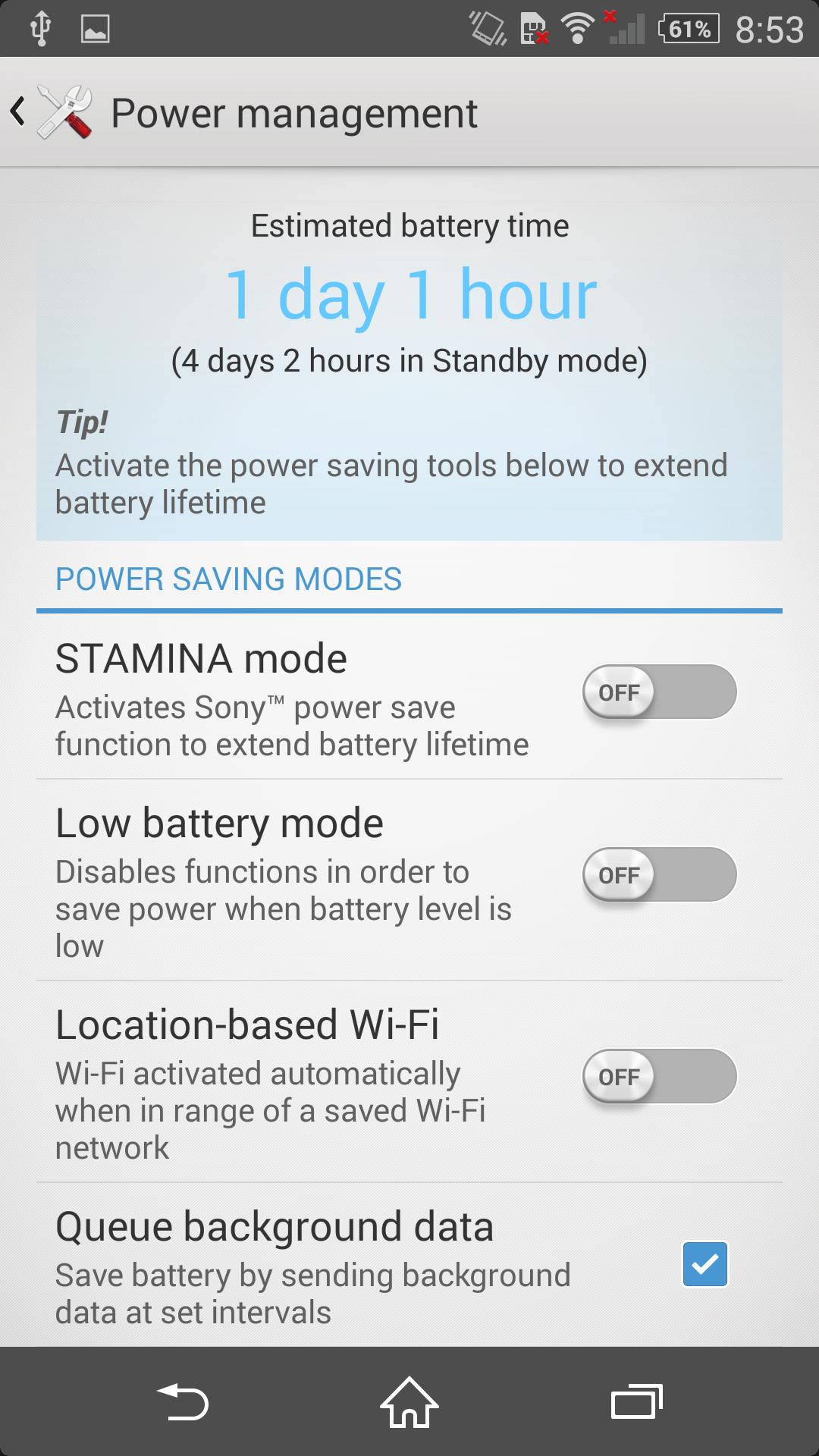This screenshot has height=1456, width=819.
Task: Open STAMINA mode settings row
Action: (x=409, y=696)
